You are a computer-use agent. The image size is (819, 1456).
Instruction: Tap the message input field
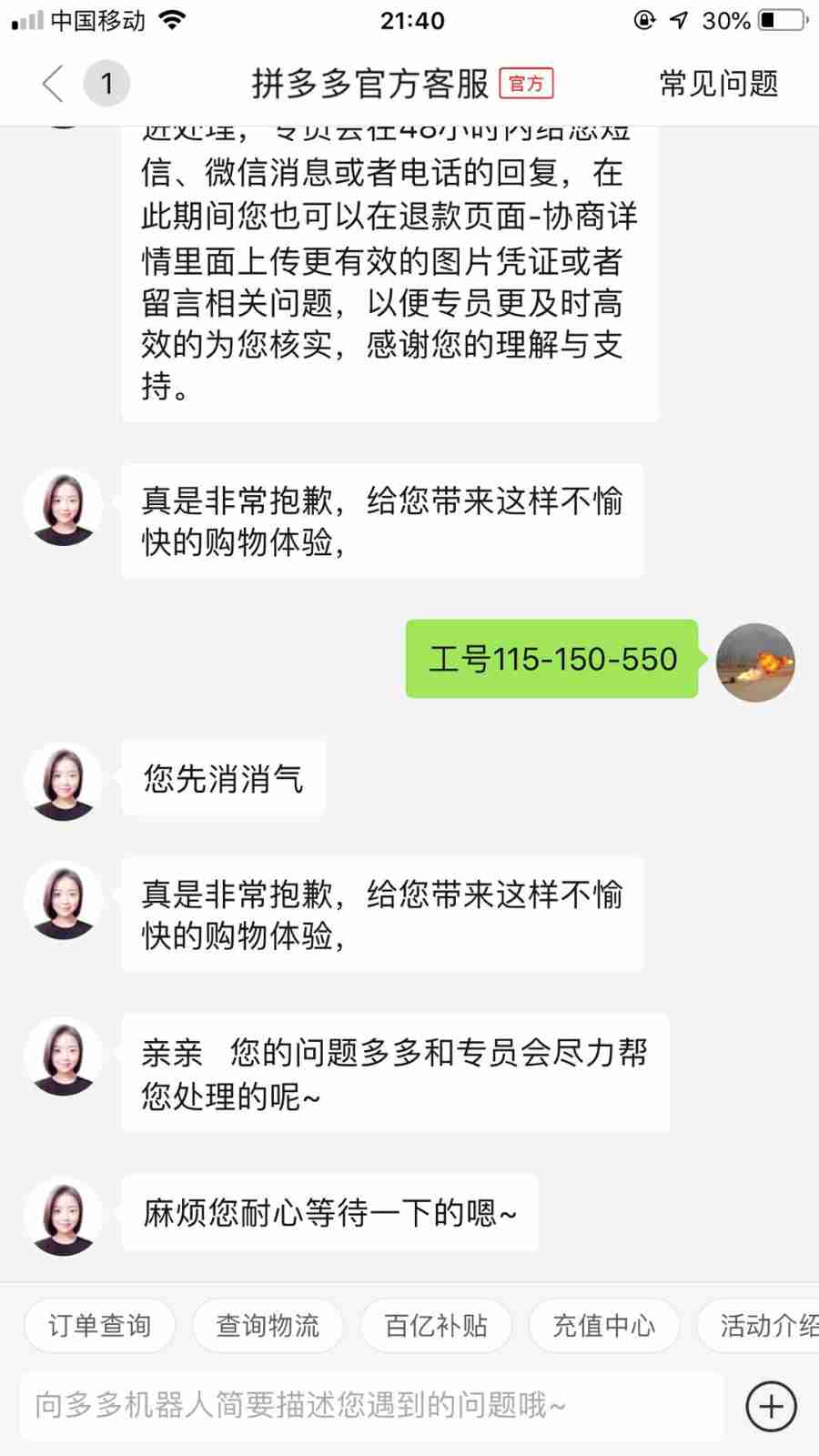(364, 1406)
